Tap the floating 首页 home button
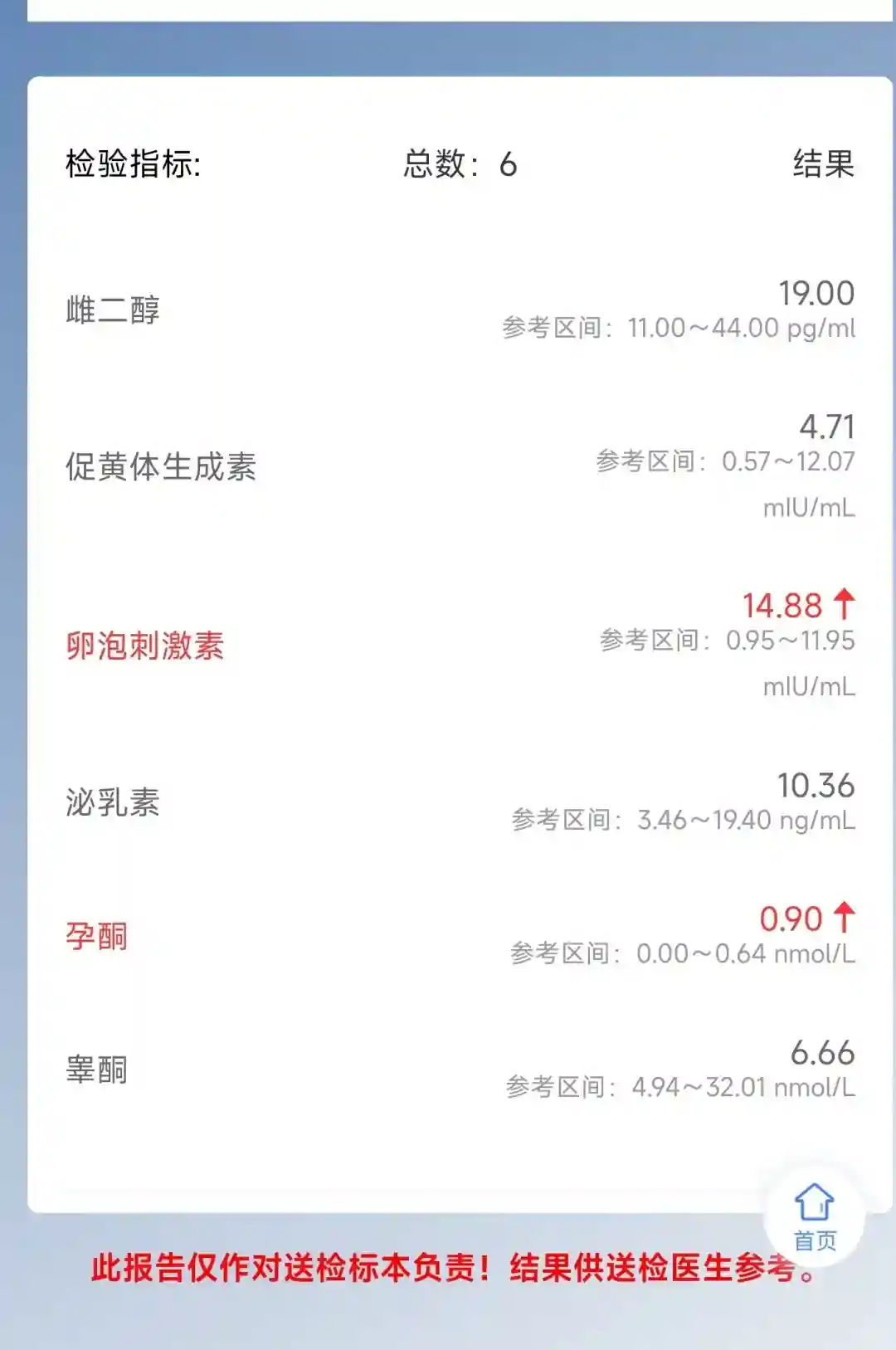Screen dimensions: 896x1350 pyautogui.click(x=814, y=1216)
